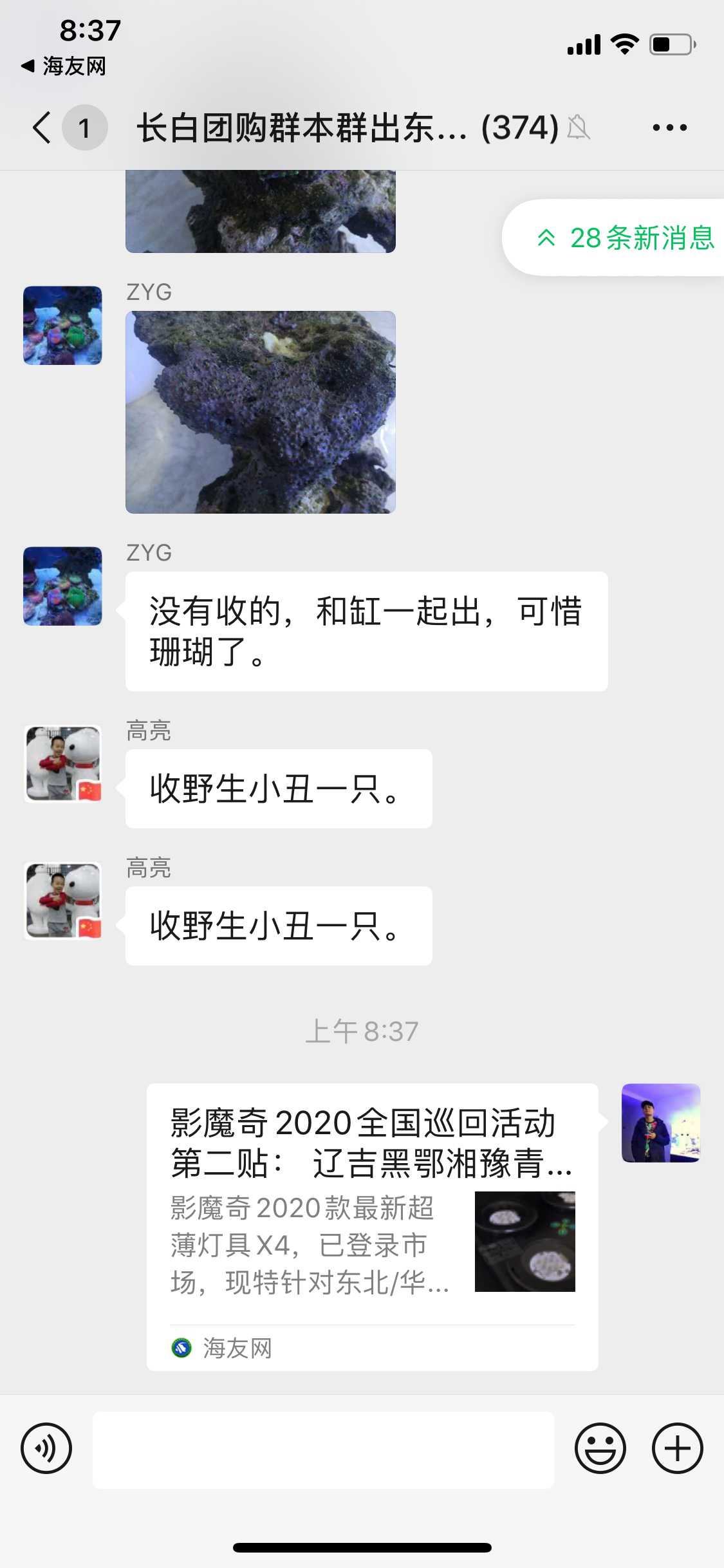
Task: View ZYG's profile from text message avatar
Action: coord(62,586)
